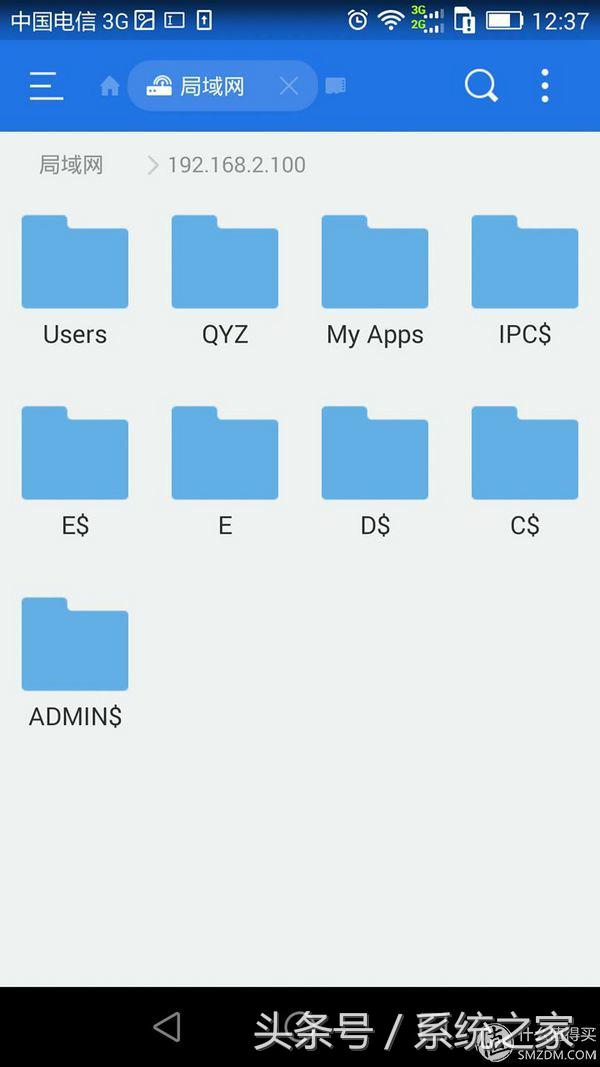Go back to 局域网 in breadcrumb

71,165
